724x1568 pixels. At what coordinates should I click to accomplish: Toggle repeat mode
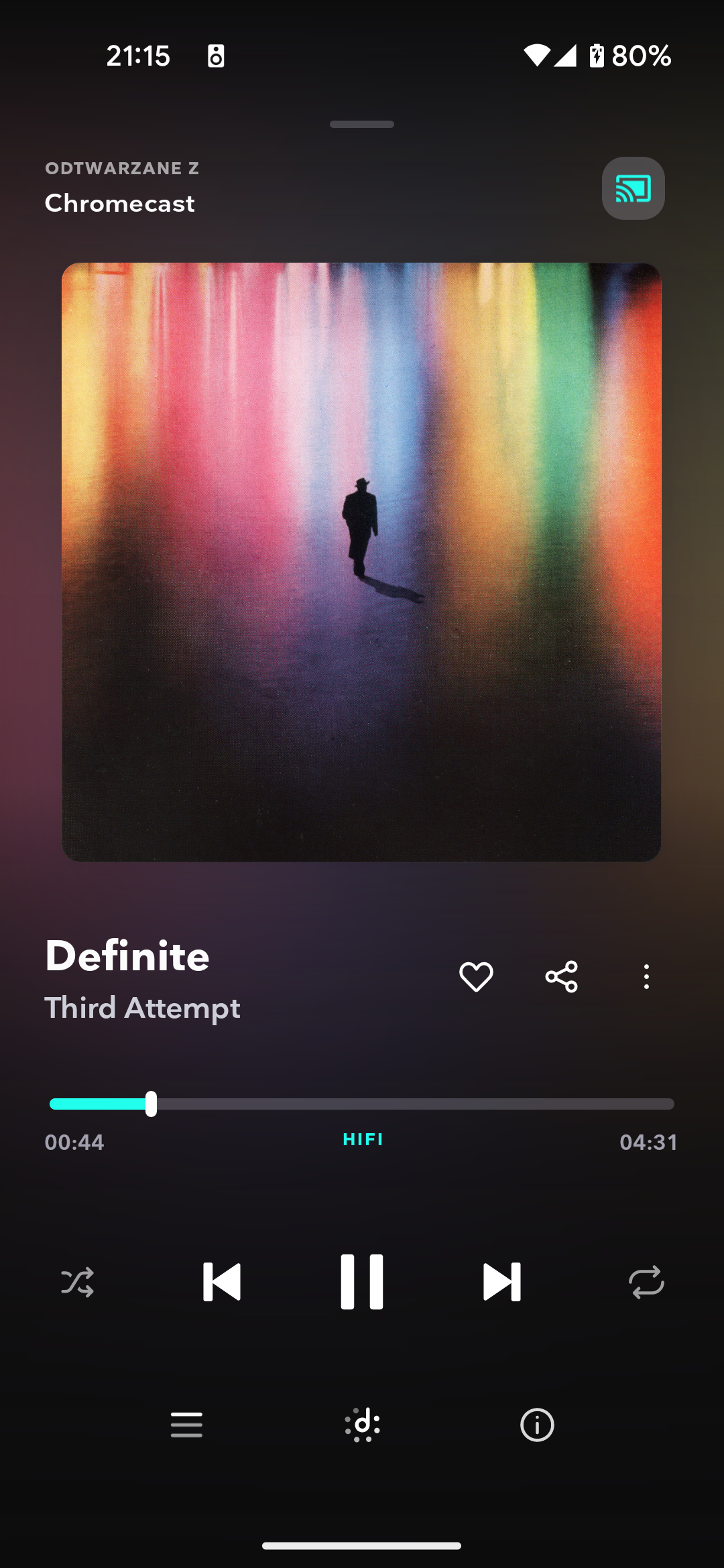point(646,1282)
